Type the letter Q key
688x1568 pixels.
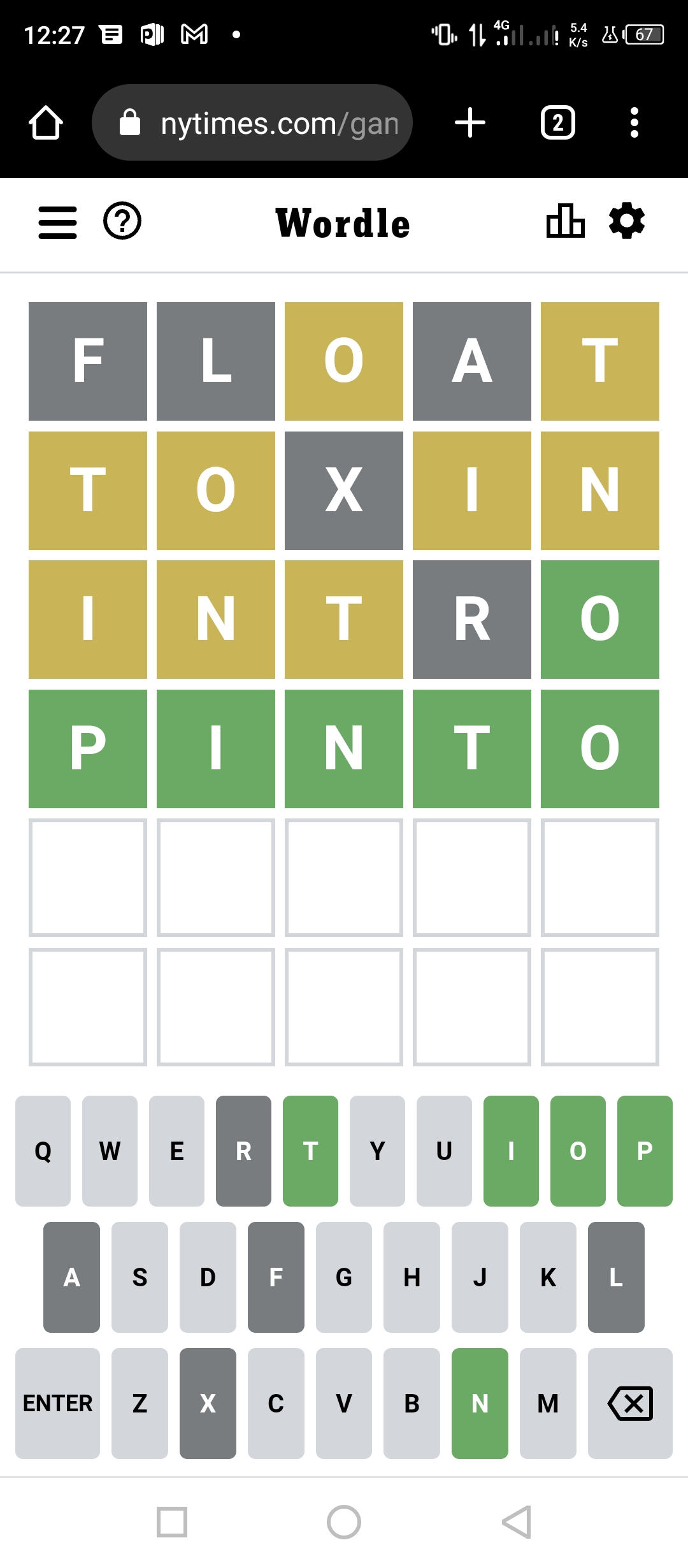pyautogui.click(x=43, y=1151)
